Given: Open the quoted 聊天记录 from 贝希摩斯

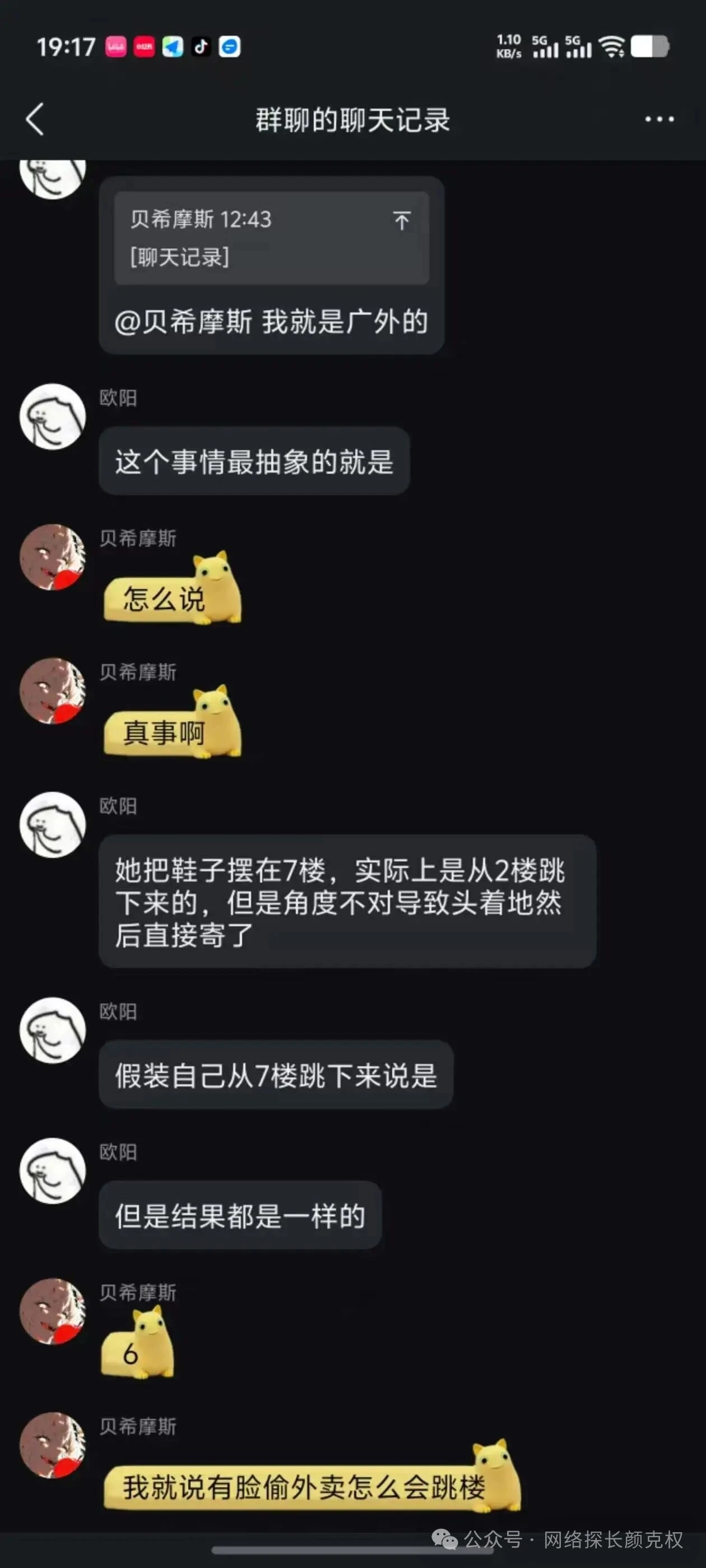Looking at the screenshot, I should (271, 238).
